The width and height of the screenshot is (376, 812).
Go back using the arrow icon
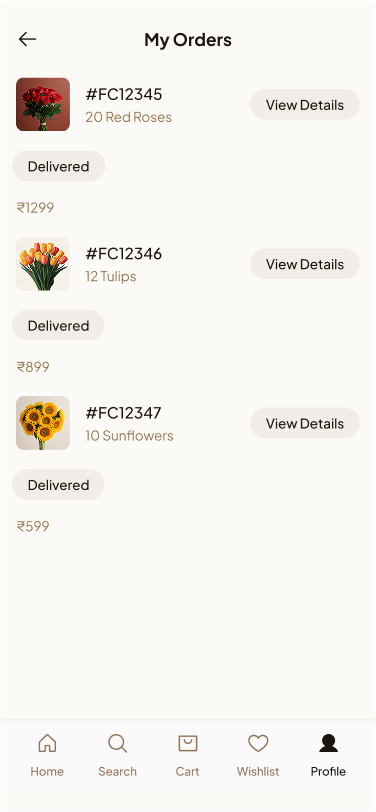tap(27, 39)
